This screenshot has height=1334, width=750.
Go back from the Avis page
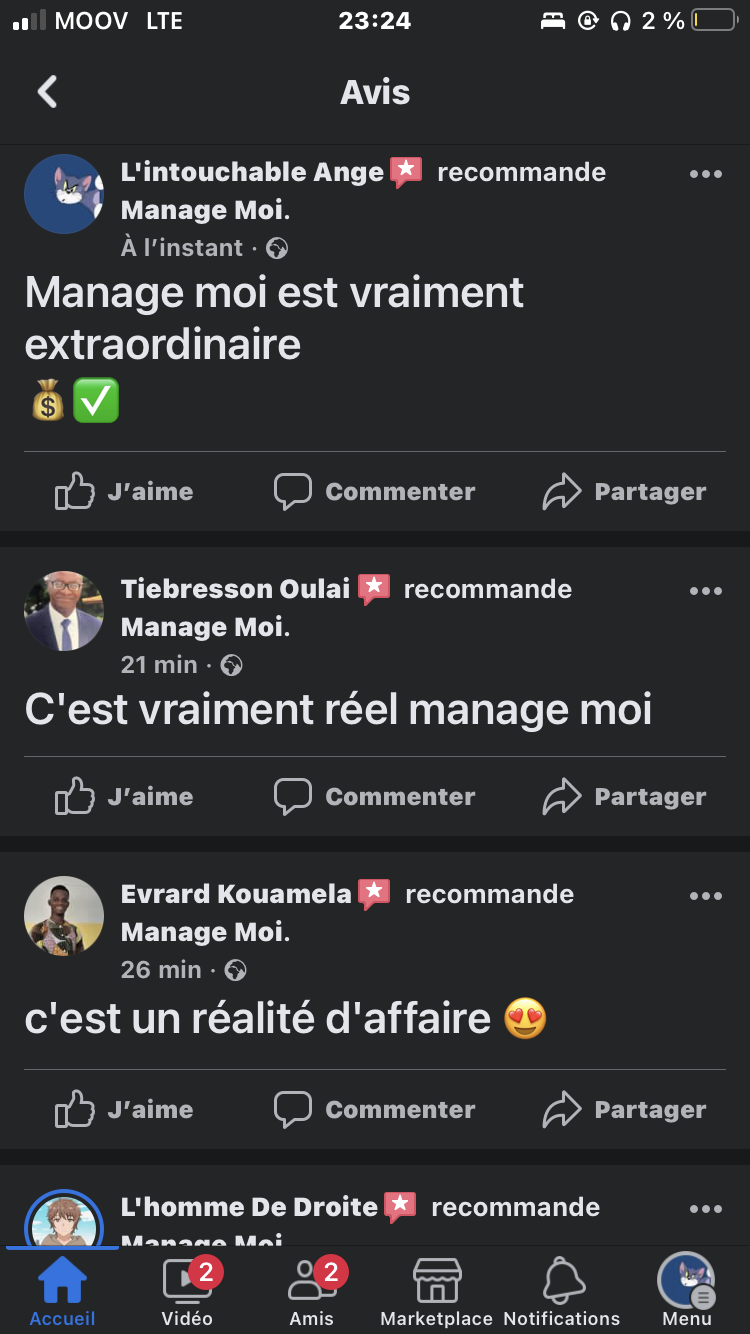pyautogui.click(x=47, y=93)
